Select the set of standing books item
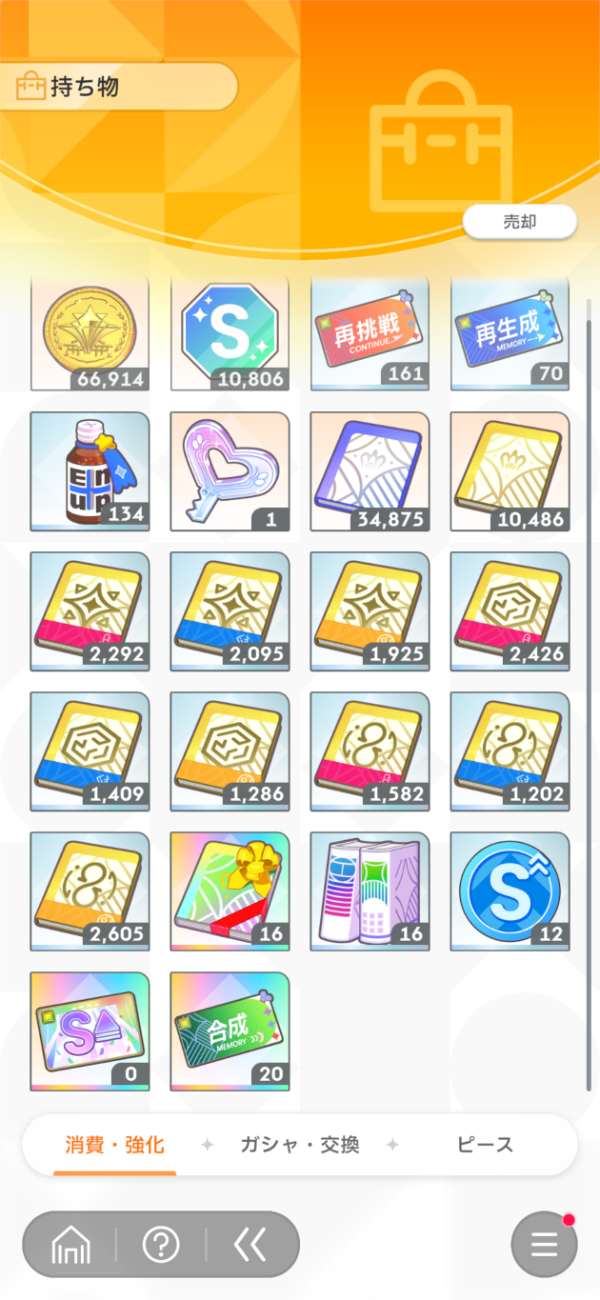This screenshot has height=1300, width=600. [370, 890]
